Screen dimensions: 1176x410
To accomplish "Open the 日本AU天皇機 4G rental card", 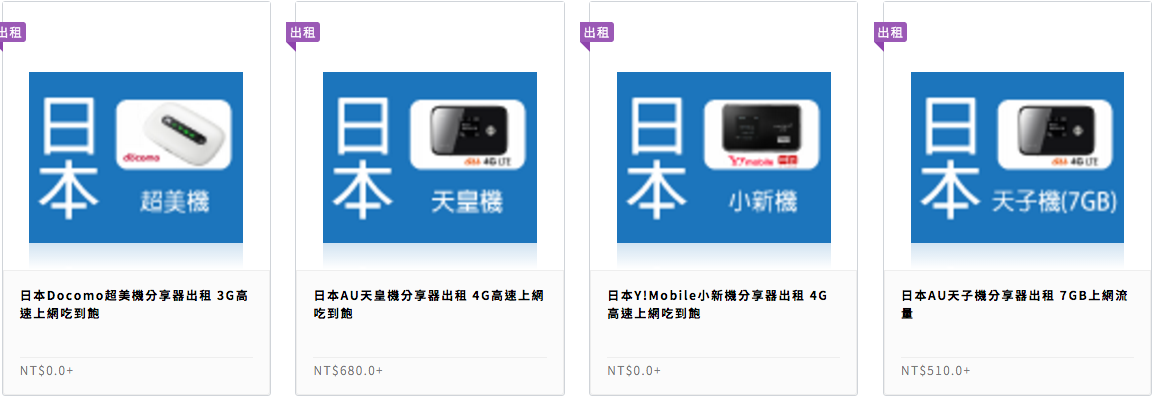I will pyautogui.click(x=429, y=160).
